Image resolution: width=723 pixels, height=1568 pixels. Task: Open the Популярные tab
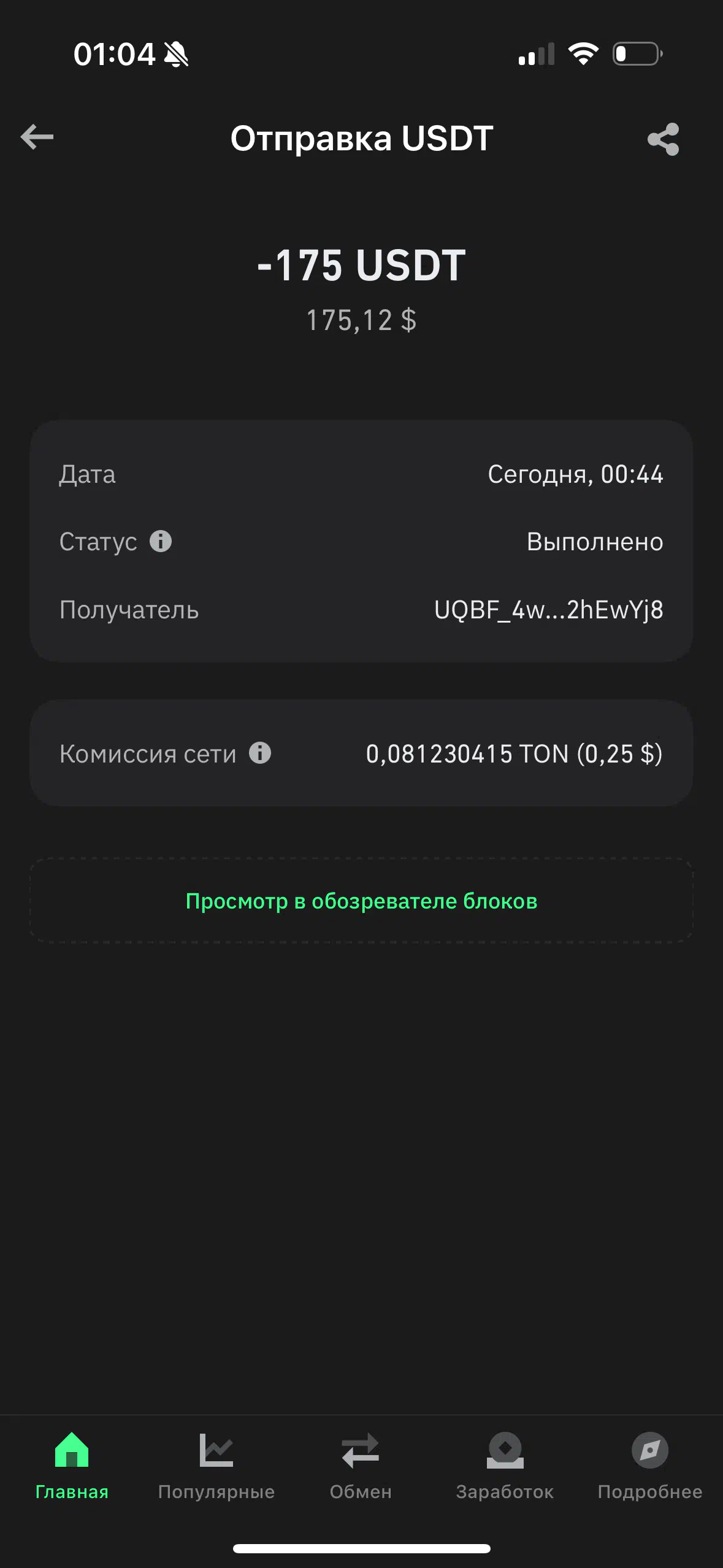(x=216, y=1466)
